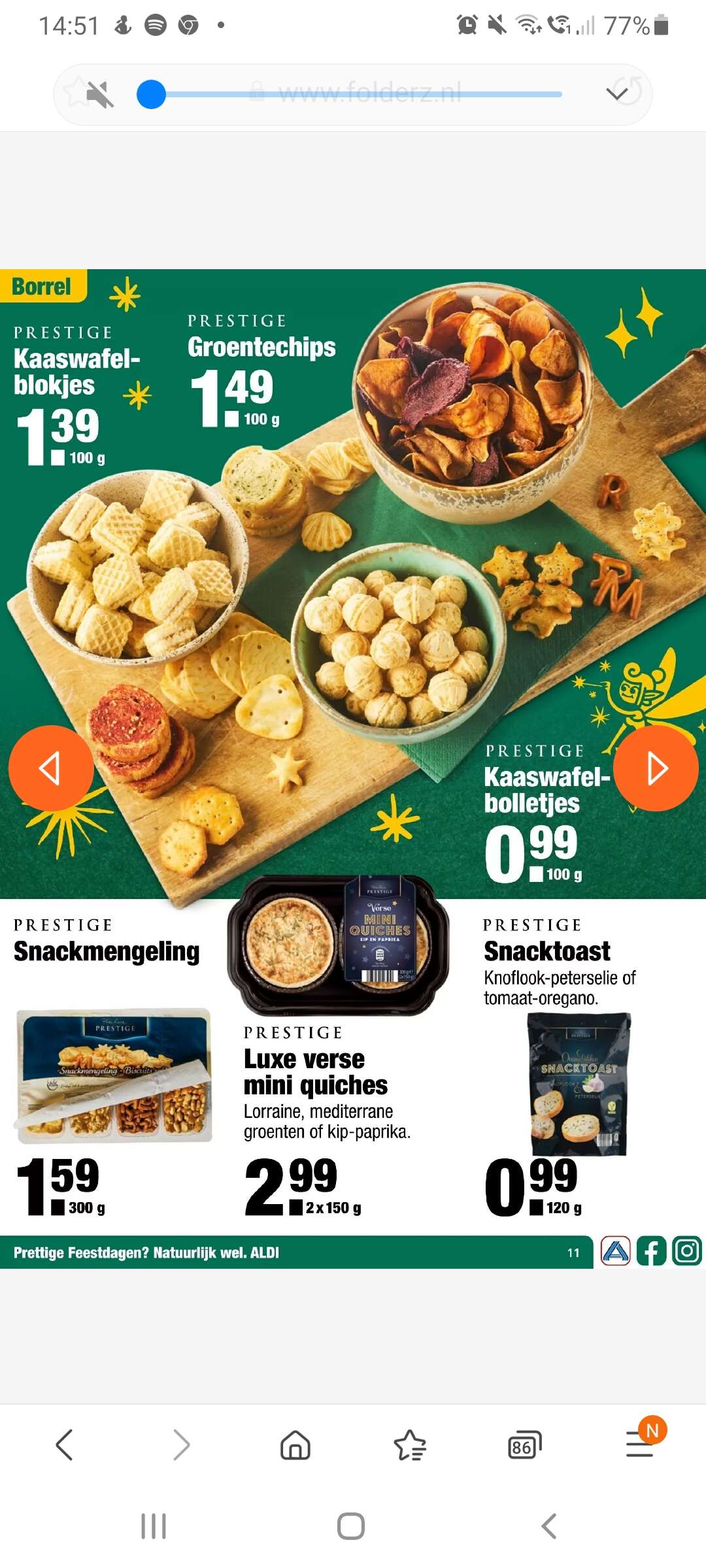The height and width of the screenshot is (1568, 706).
Task: Go to the previous flyer page
Action: pos(51,768)
